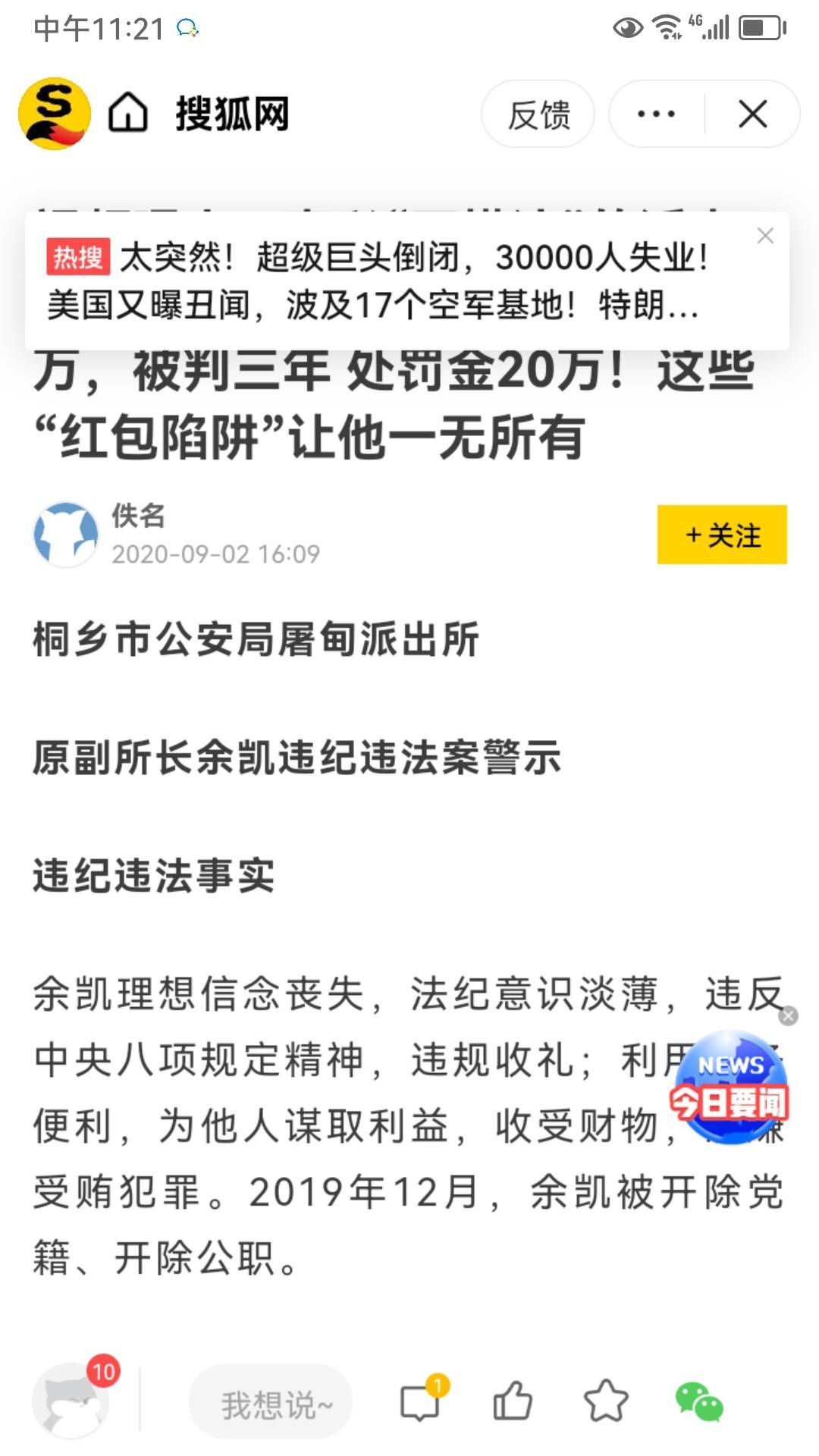Open author 佚名's profile avatar

pos(66,534)
